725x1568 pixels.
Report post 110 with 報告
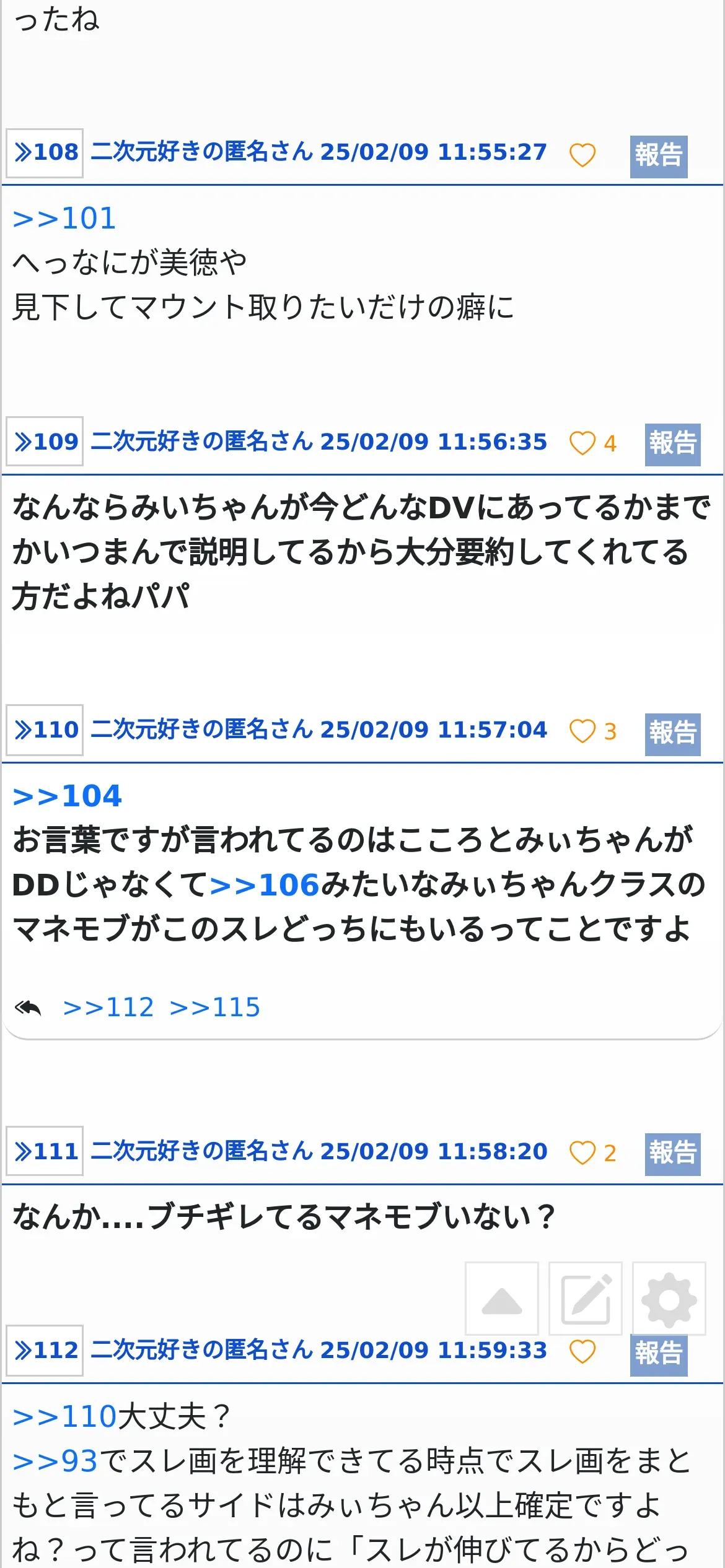pos(673,734)
